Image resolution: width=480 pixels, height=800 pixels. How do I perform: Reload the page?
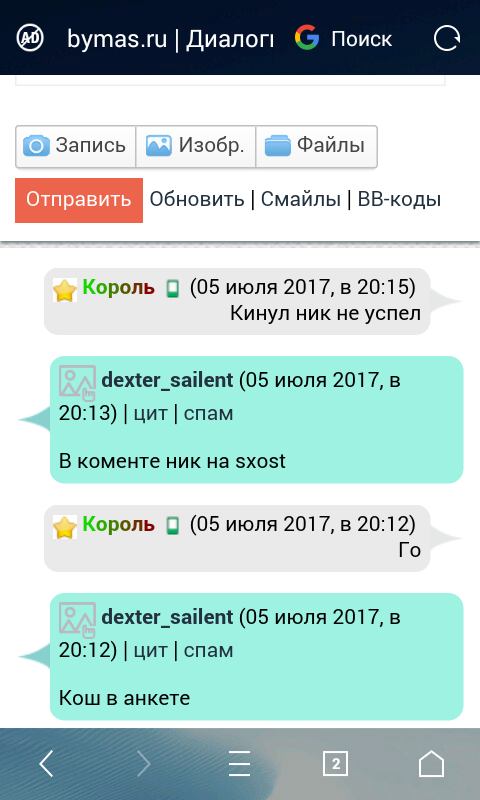coord(447,39)
